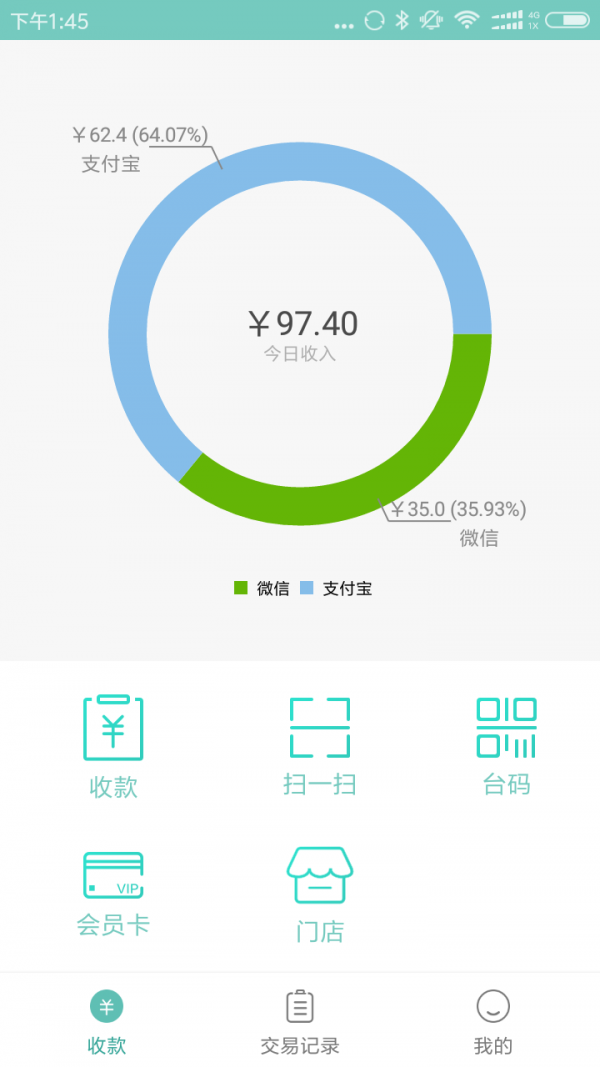Open the 台码 QR code option
The width and height of the screenshot is (600, 1067).
click(x=506, y=743)
